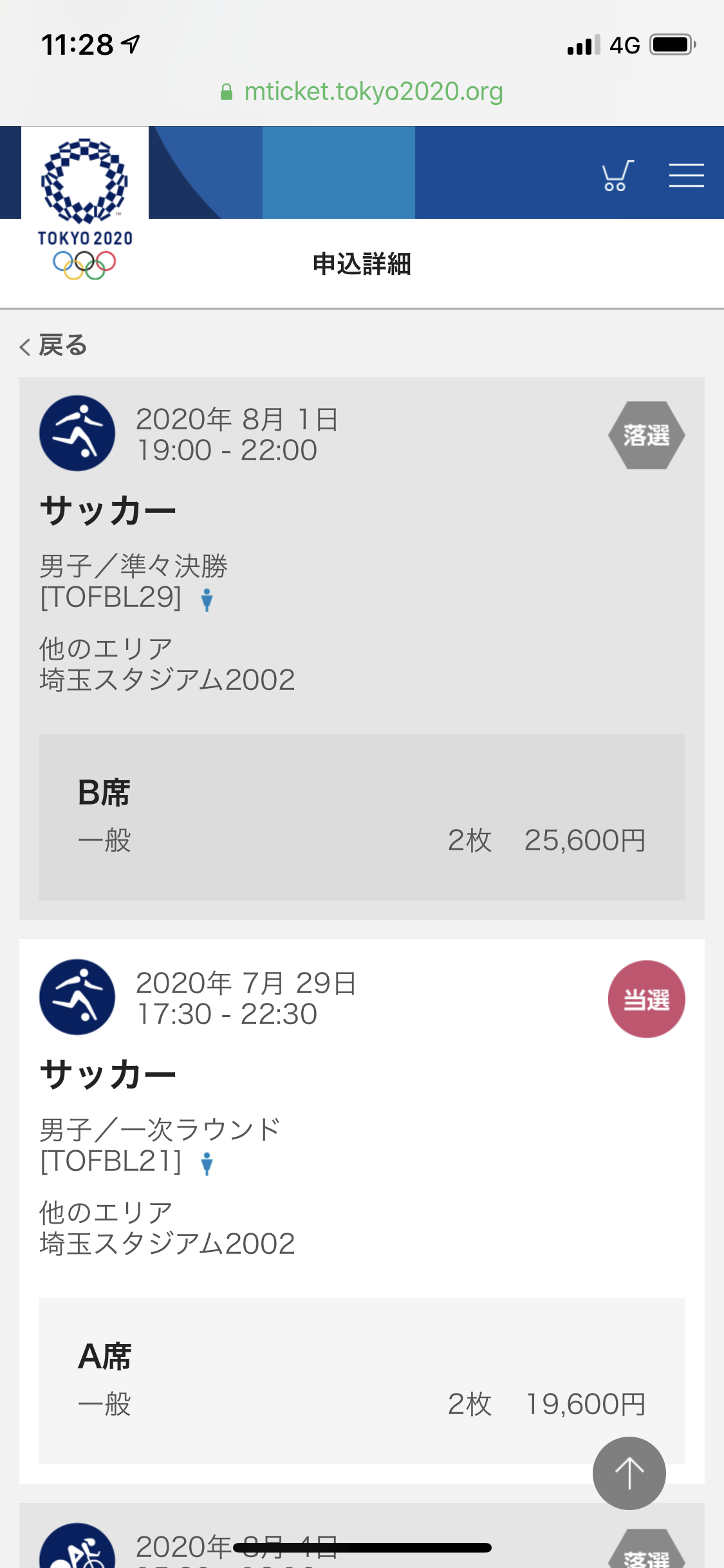Image resolution: width=724 pixels, height=1568 pixels.
Task: Open the shopping cart
Action: coord(617,175)
